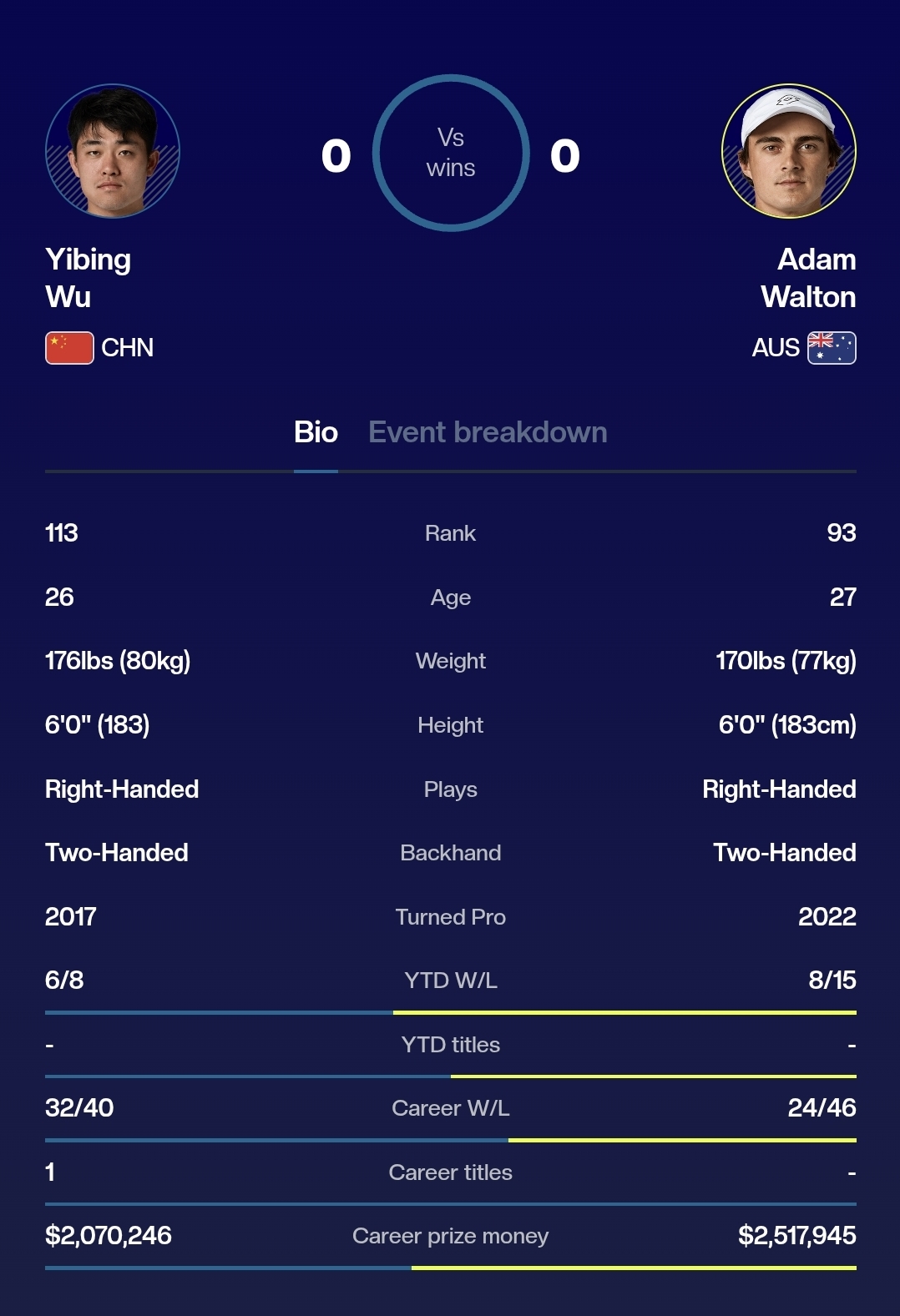Viewport: 900px width, 1316px height.
Task: Open Yibing Wu's player photo
Action: tap(113, 151)
